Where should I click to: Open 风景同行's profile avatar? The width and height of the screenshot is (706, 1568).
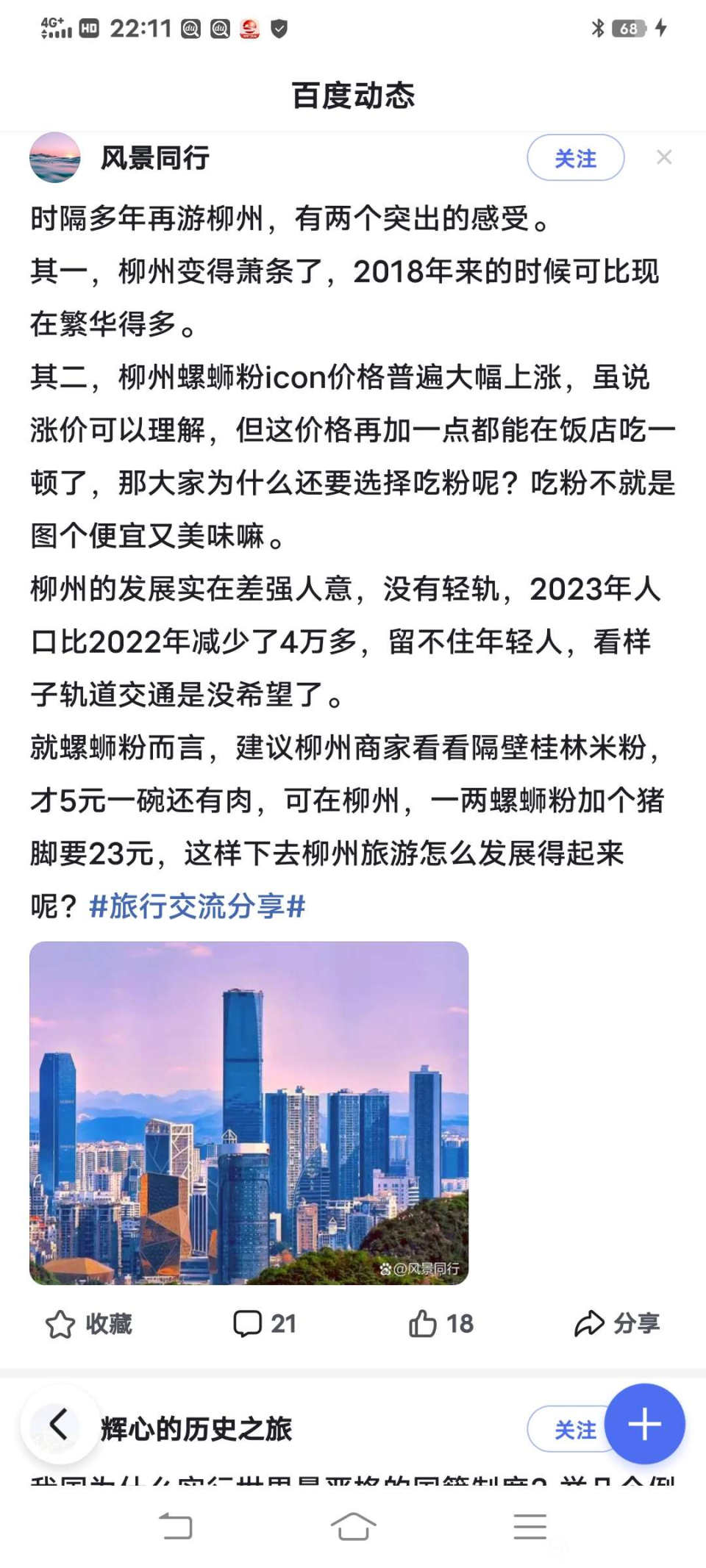[54, 158]
